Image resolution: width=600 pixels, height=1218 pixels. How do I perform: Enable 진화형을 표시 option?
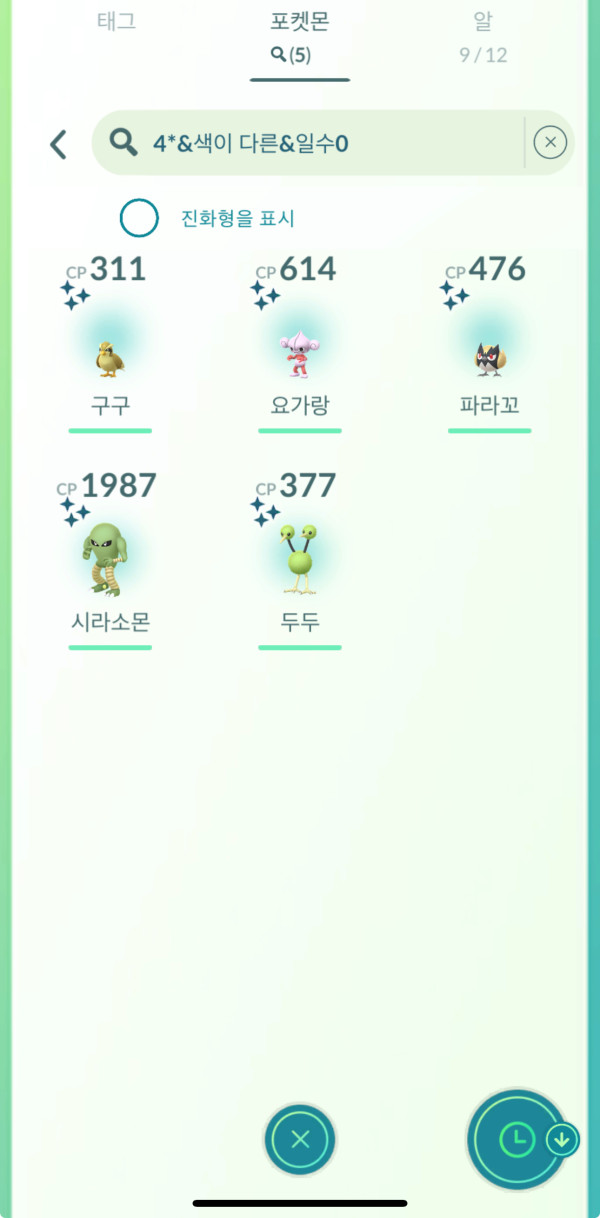[139, 218]
